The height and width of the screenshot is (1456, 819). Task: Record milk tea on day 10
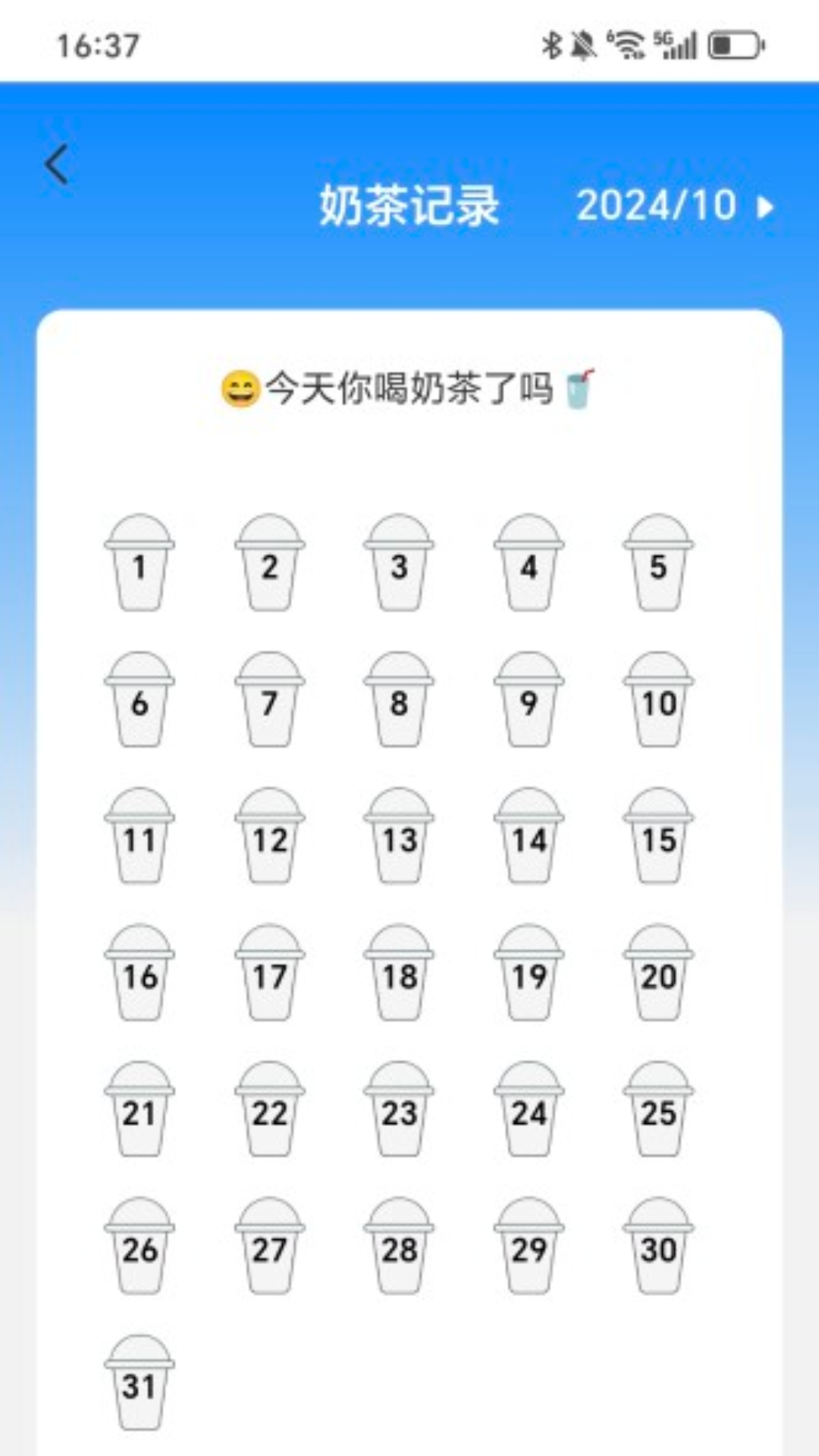658,699
